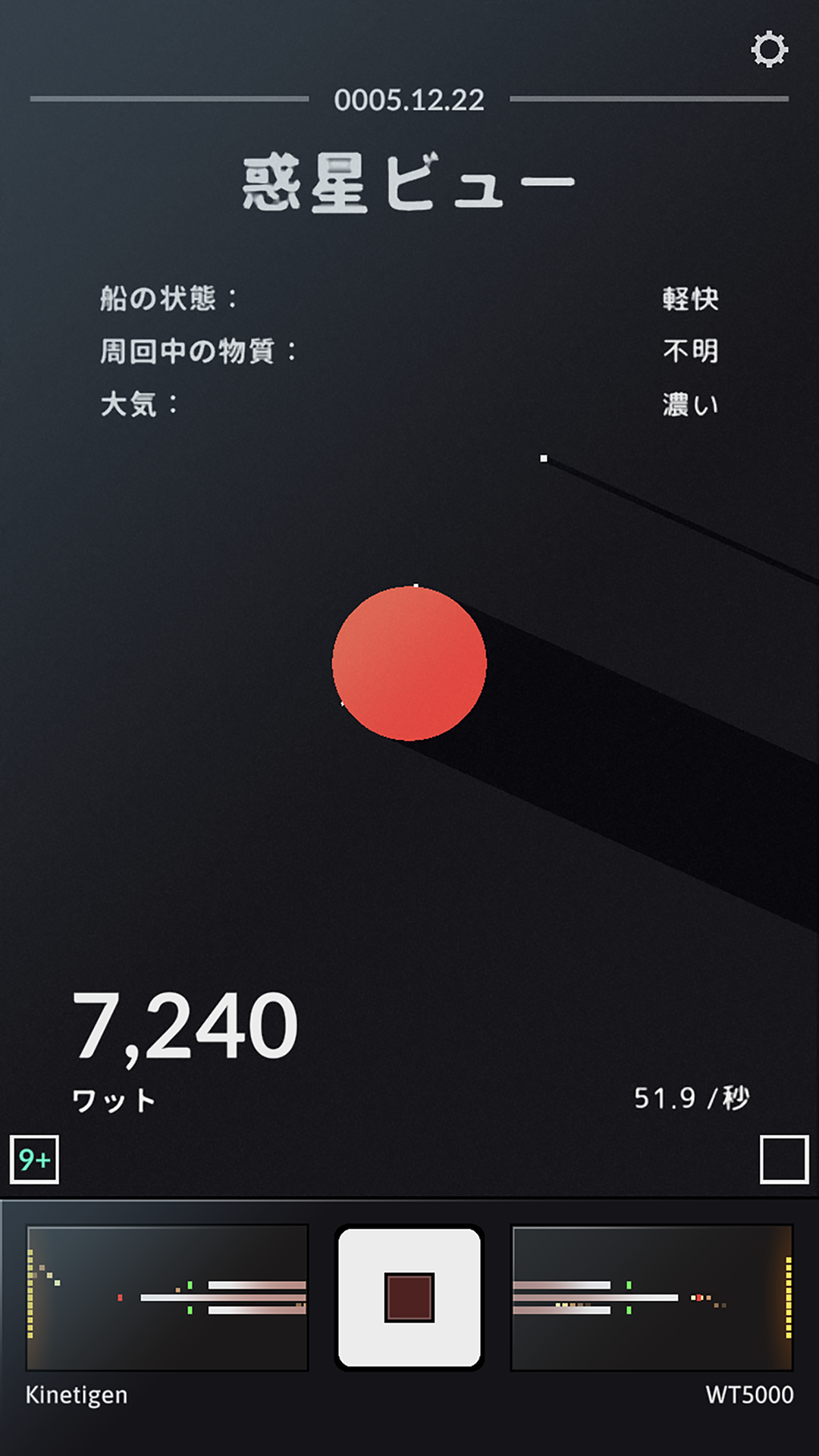
Task: Open the 9+ notifications box
Action: tap(34, 1159)
